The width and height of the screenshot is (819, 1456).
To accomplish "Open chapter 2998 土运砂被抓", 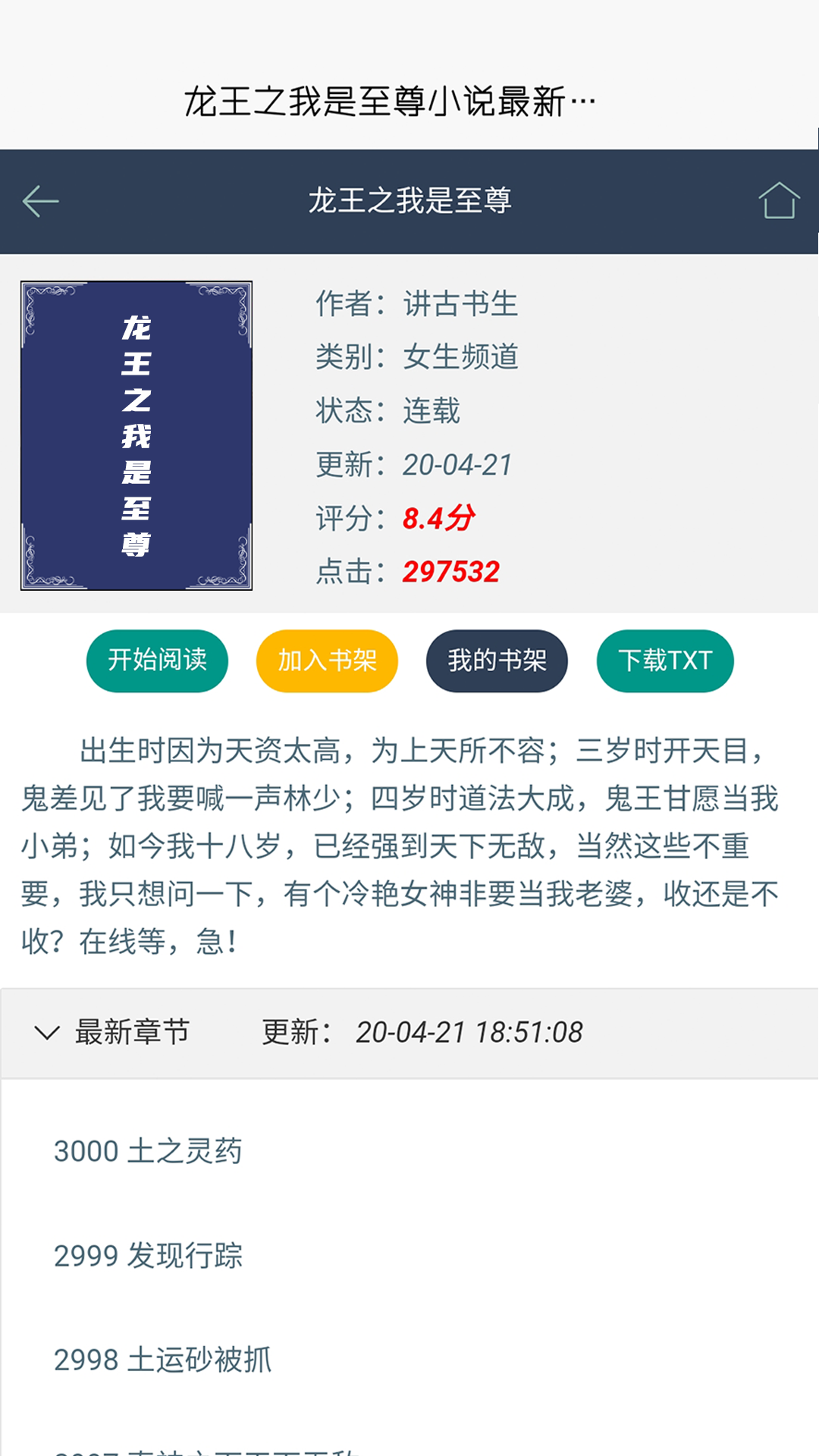I will (162, 1362).
